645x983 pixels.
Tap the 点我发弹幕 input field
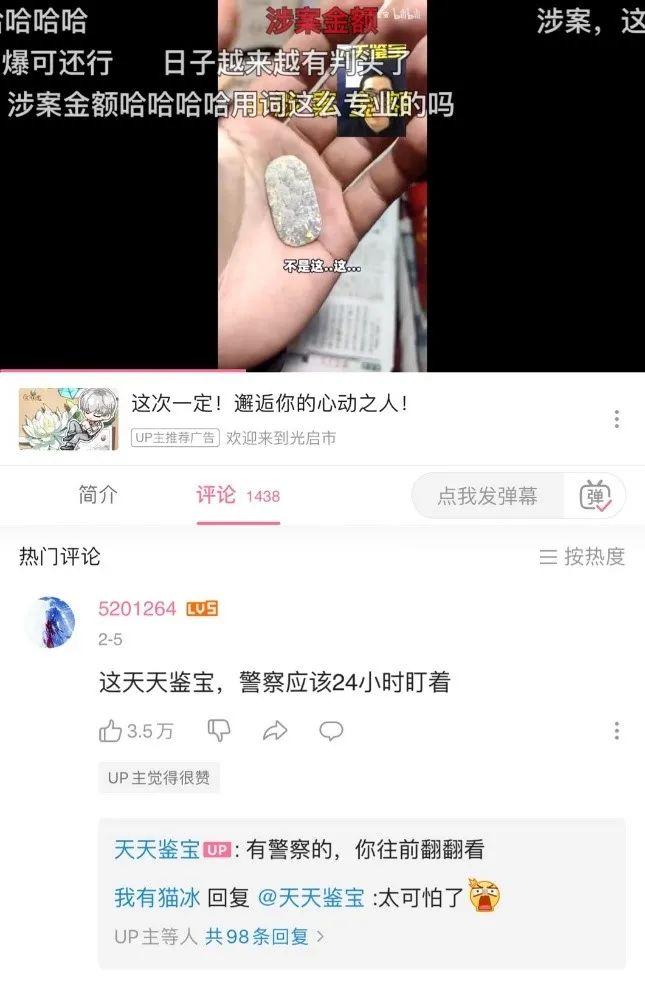tap(487, 496)
